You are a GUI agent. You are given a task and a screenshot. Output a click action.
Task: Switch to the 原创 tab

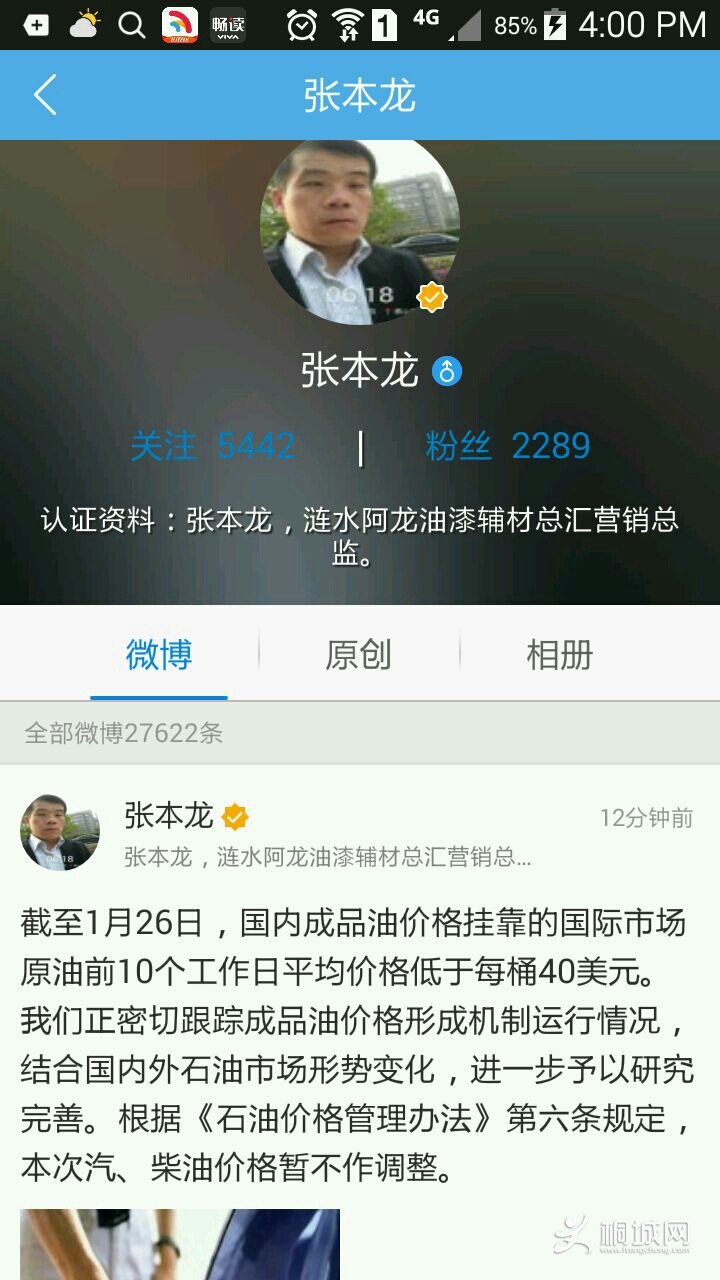point(359,655)
